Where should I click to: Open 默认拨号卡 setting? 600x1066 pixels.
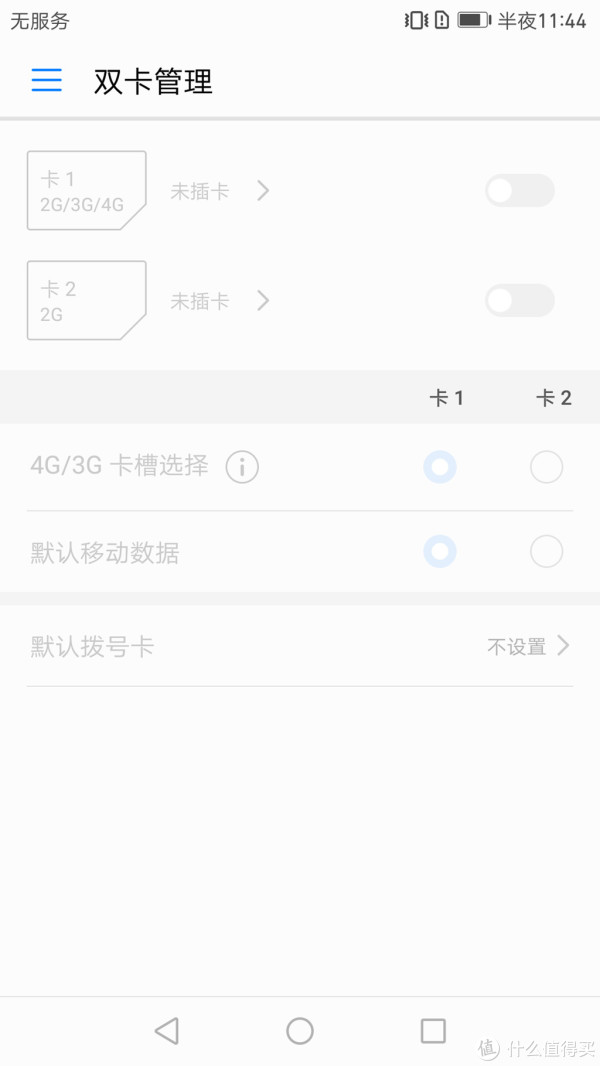300,646
